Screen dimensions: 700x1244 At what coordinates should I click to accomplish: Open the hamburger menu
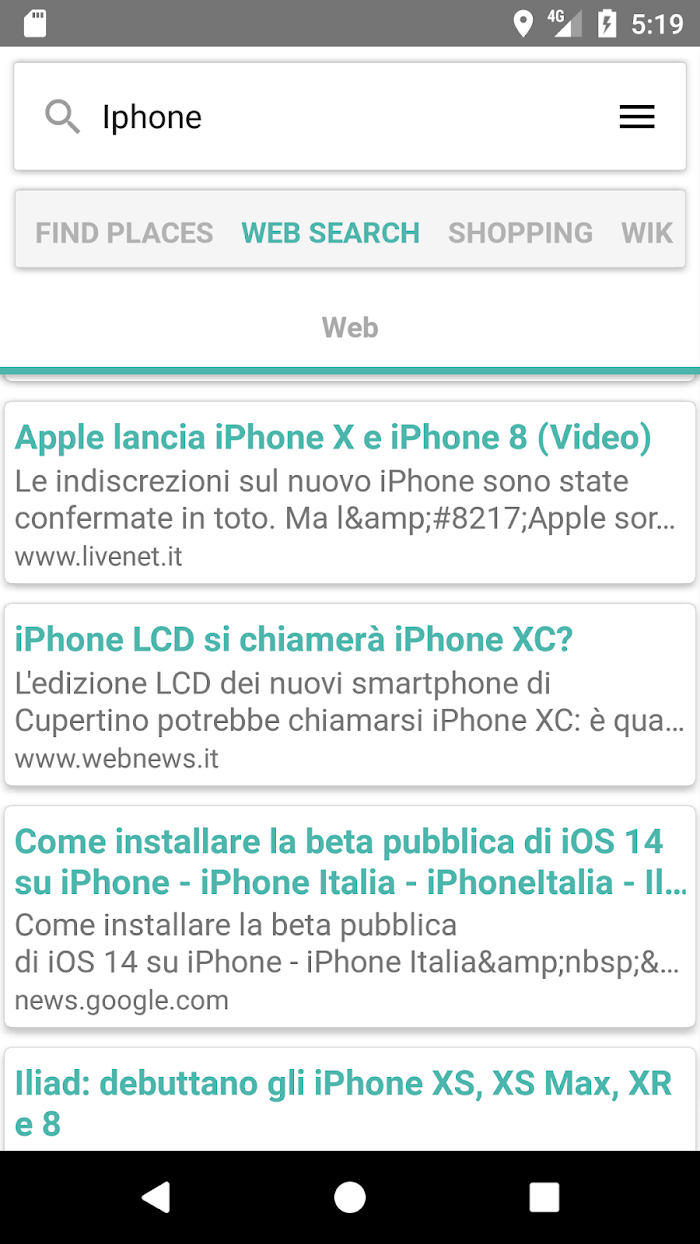[x=636, y=117]
